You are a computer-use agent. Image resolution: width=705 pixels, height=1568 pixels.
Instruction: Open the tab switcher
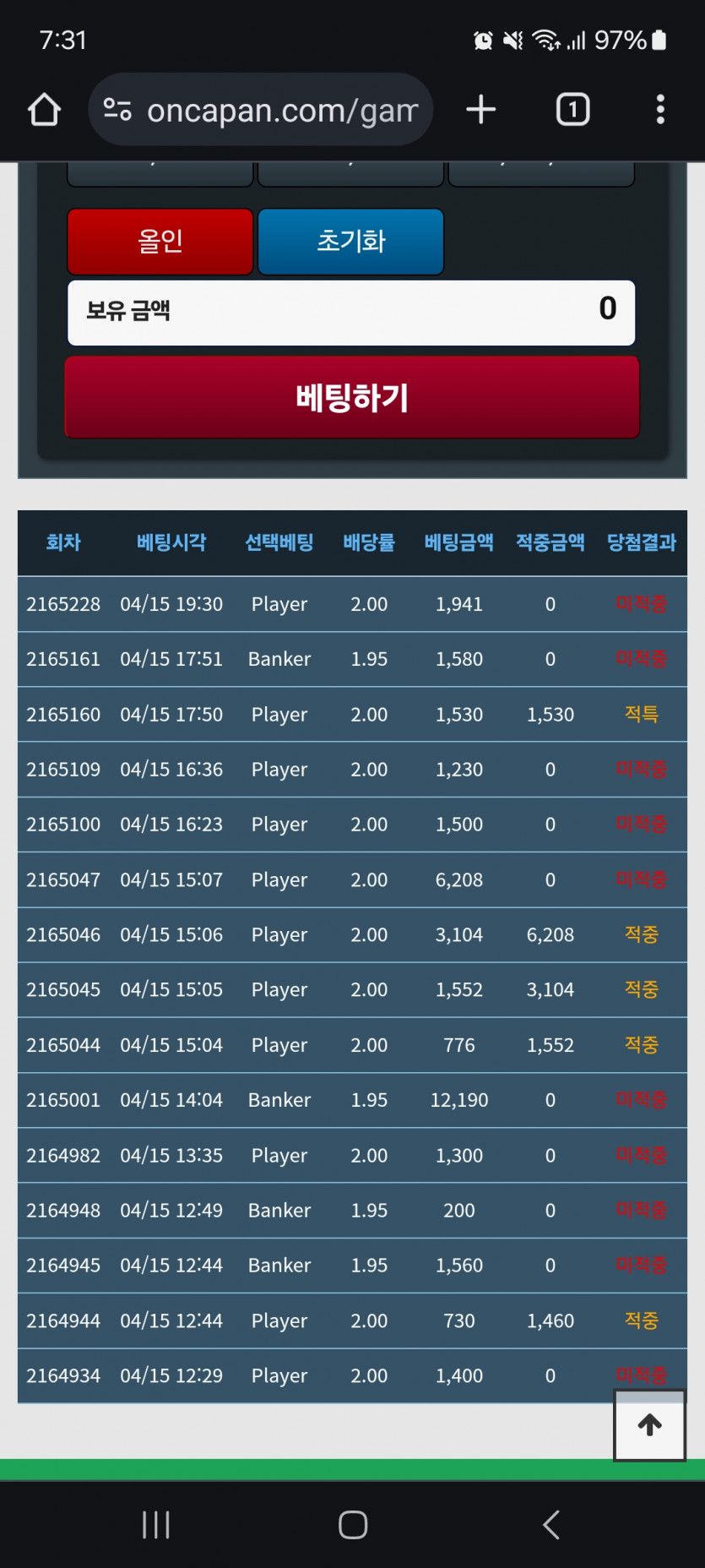click(x=572, y=110)
